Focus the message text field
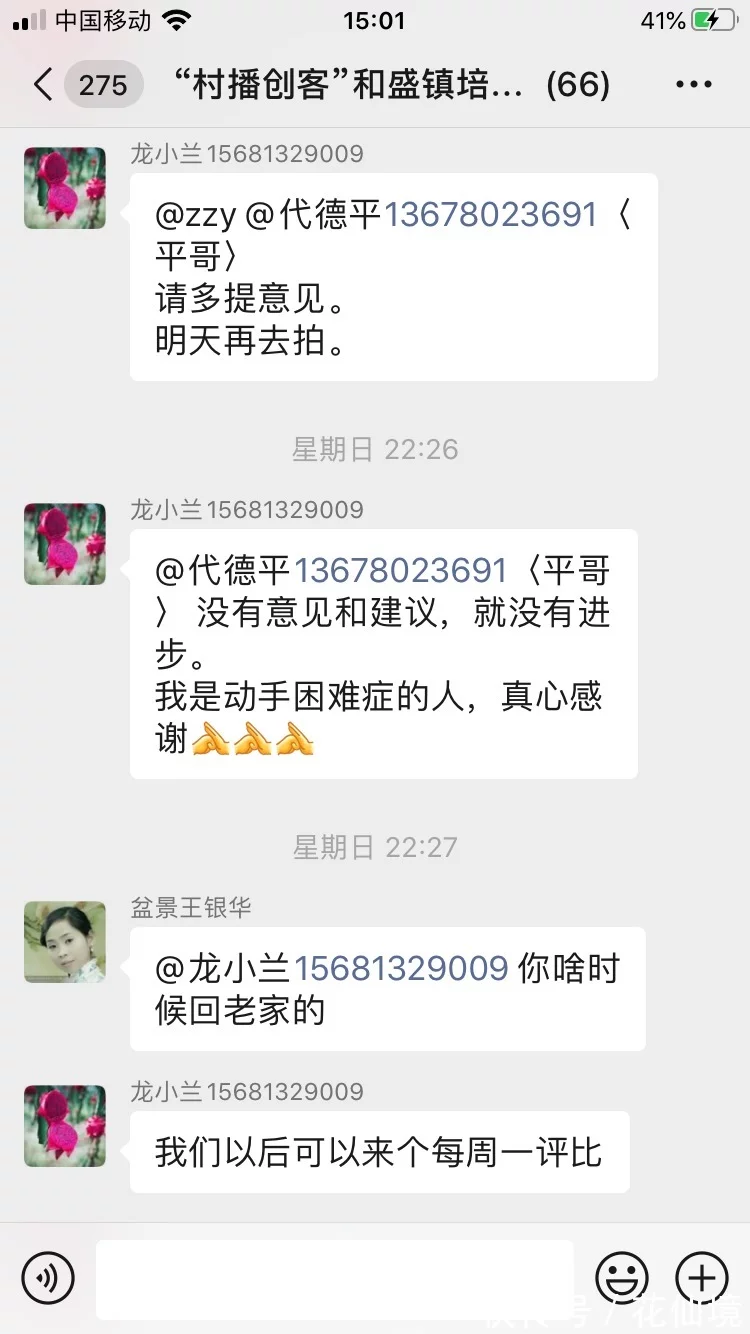The width and height of the screenshot is (750, 1334). coord(334,1277)
